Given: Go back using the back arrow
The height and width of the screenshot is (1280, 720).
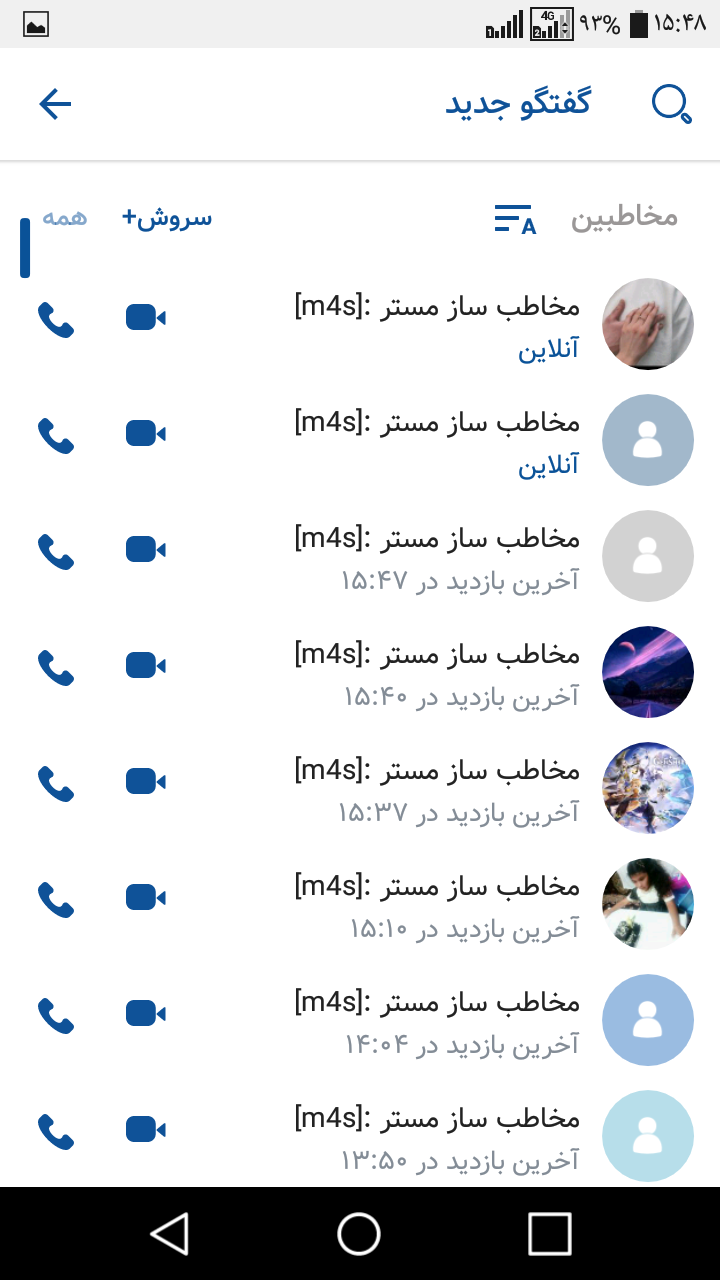Looking at the screenshot, I should point(55,103).
